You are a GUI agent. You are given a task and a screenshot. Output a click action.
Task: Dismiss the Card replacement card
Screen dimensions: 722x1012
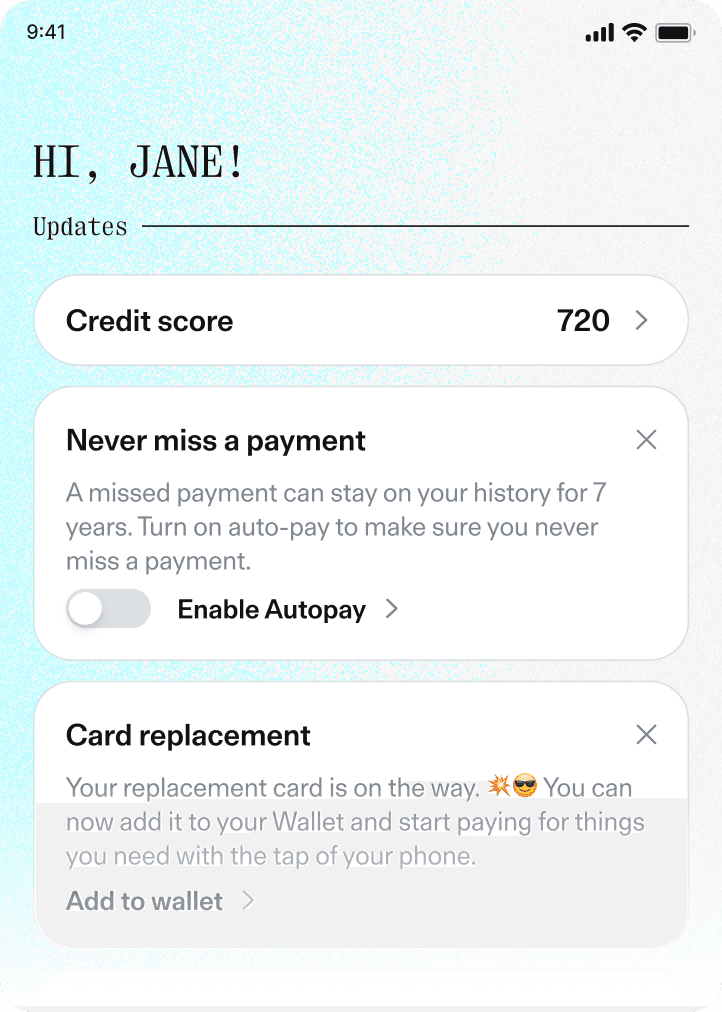tap(647, 735)
